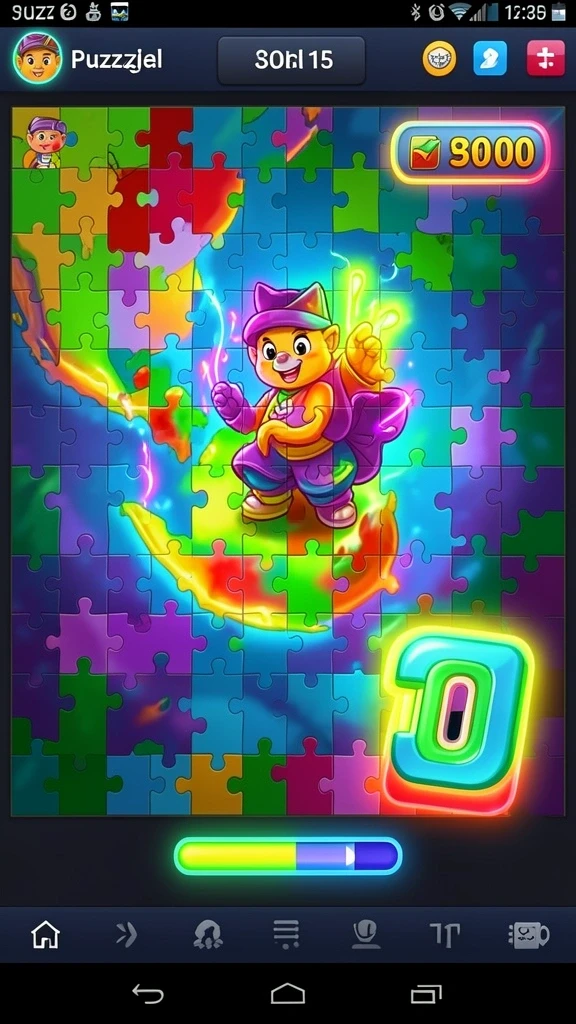This screenshot has width=576, height=1024.
Task: Tap the gold coin icon in top bar
Action: coord(439,59)
